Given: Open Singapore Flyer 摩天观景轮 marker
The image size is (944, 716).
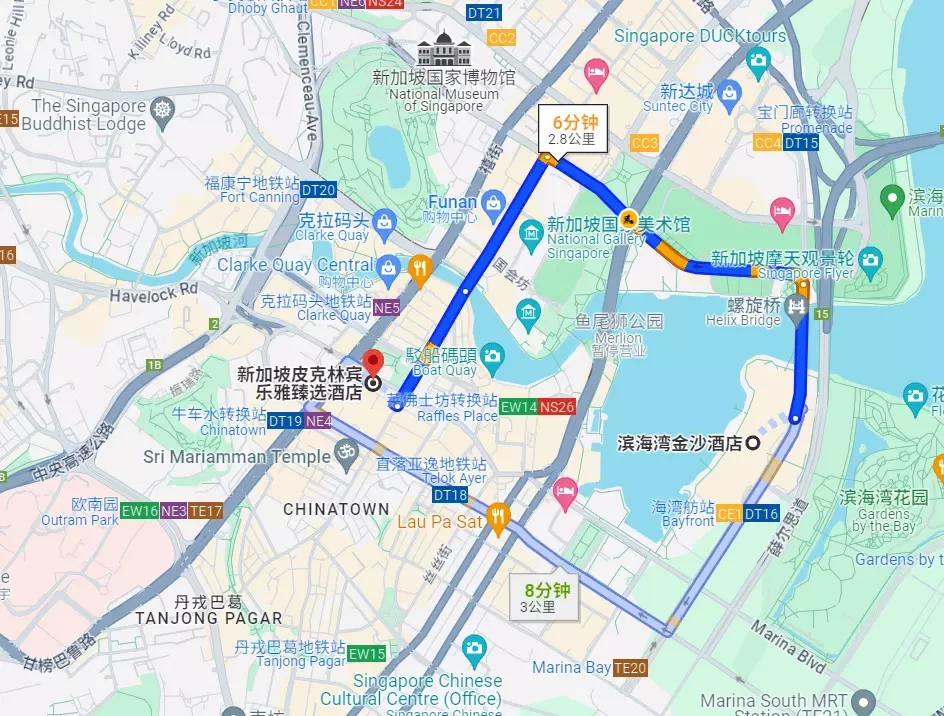Looking at the screenshot, I should [870, 259].
